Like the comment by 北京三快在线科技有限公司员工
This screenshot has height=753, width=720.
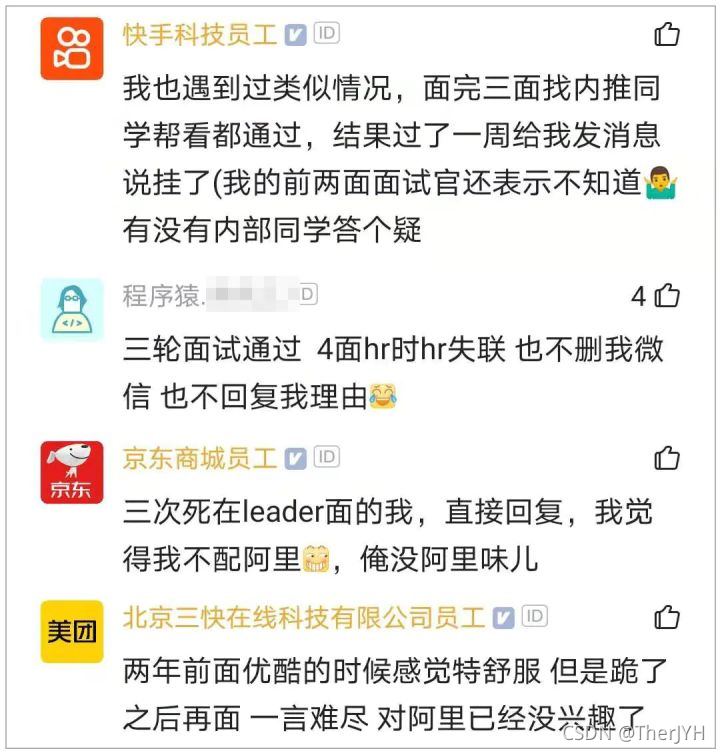pos(667,617)
